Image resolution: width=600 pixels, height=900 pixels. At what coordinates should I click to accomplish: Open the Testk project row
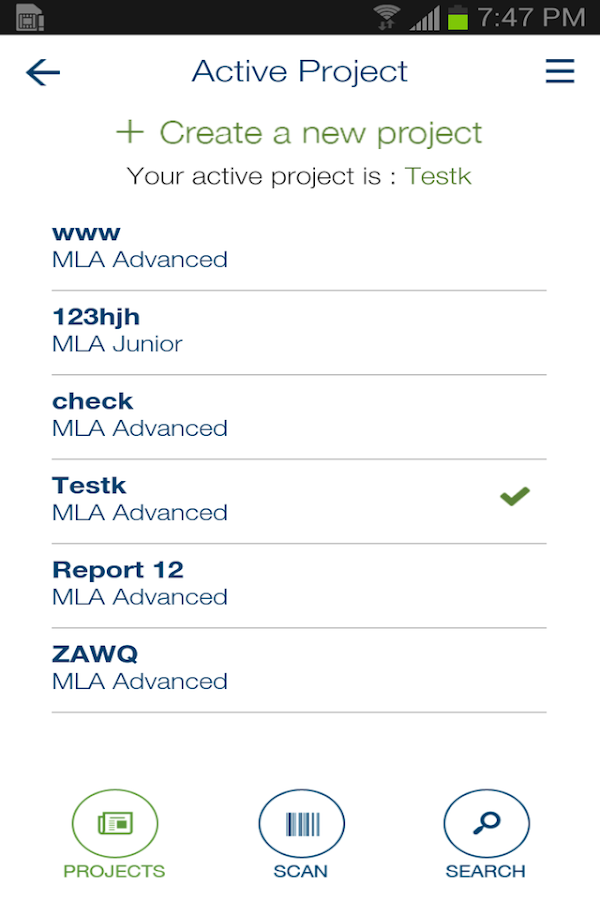[299, 499]
